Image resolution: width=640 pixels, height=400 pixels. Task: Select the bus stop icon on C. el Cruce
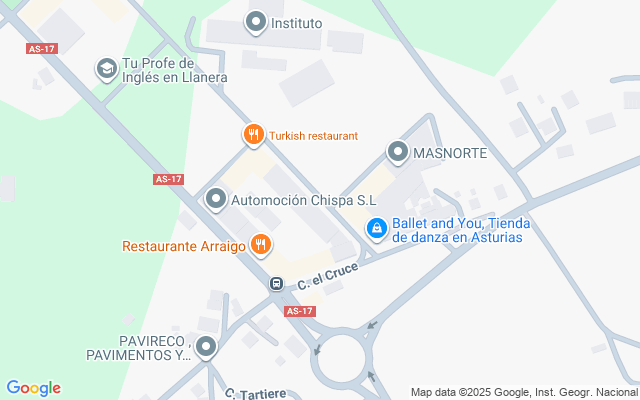276,284
